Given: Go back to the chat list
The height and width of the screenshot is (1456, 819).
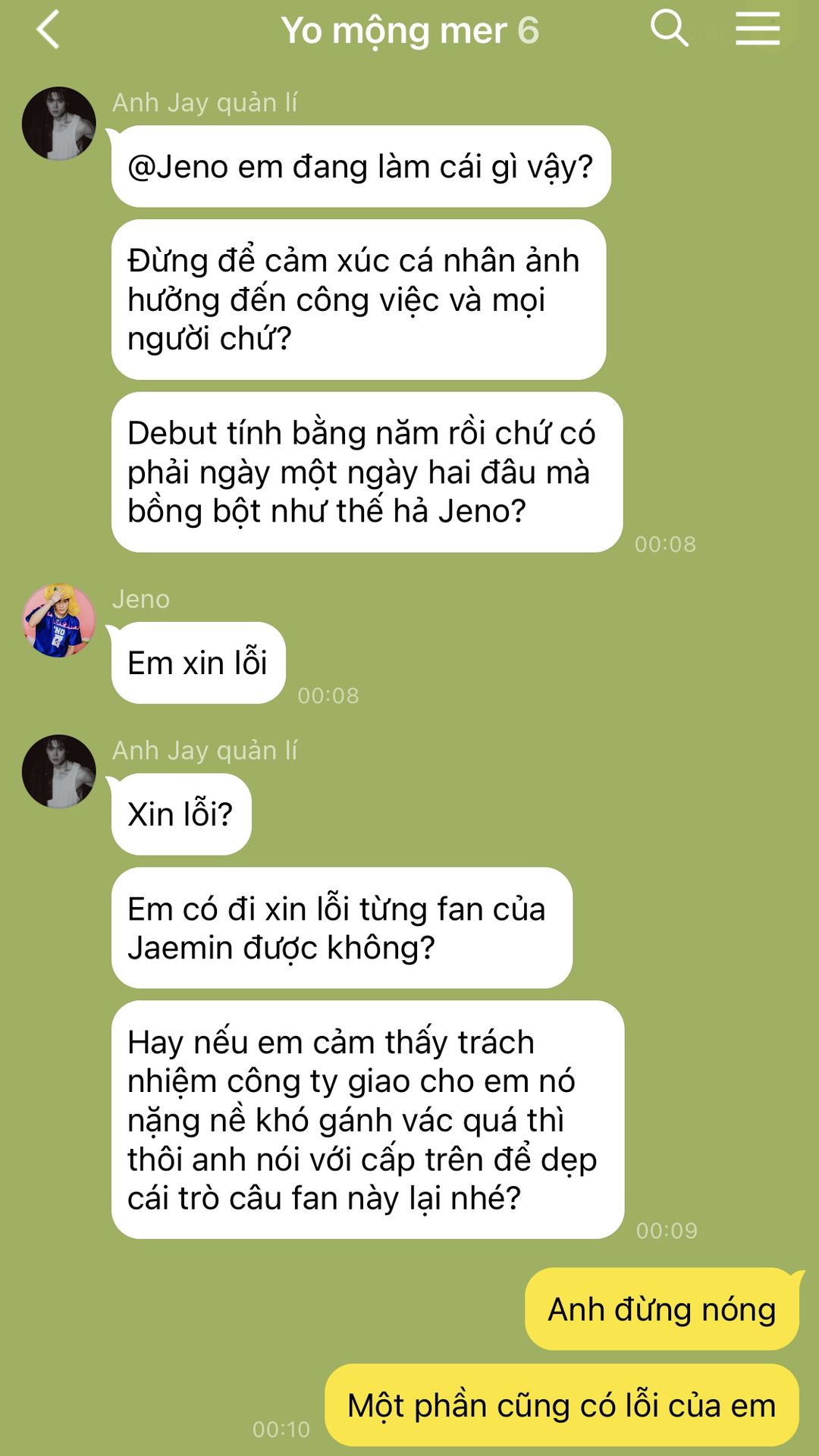Looking at the screenshot, I should pyautogui.click(x=48, y=30).
